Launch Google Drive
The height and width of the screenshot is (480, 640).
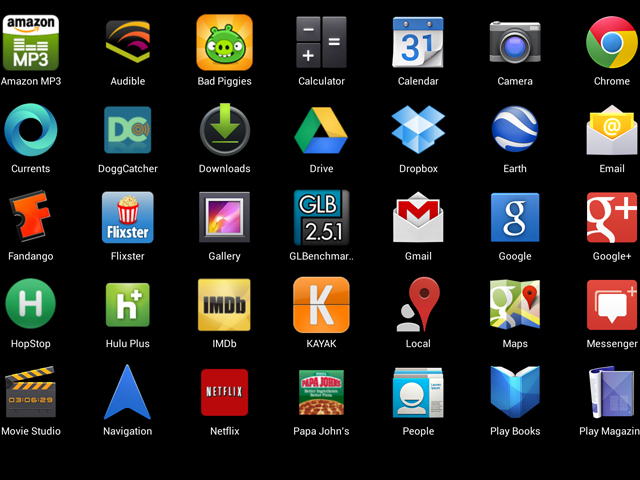tap(321, 130)
